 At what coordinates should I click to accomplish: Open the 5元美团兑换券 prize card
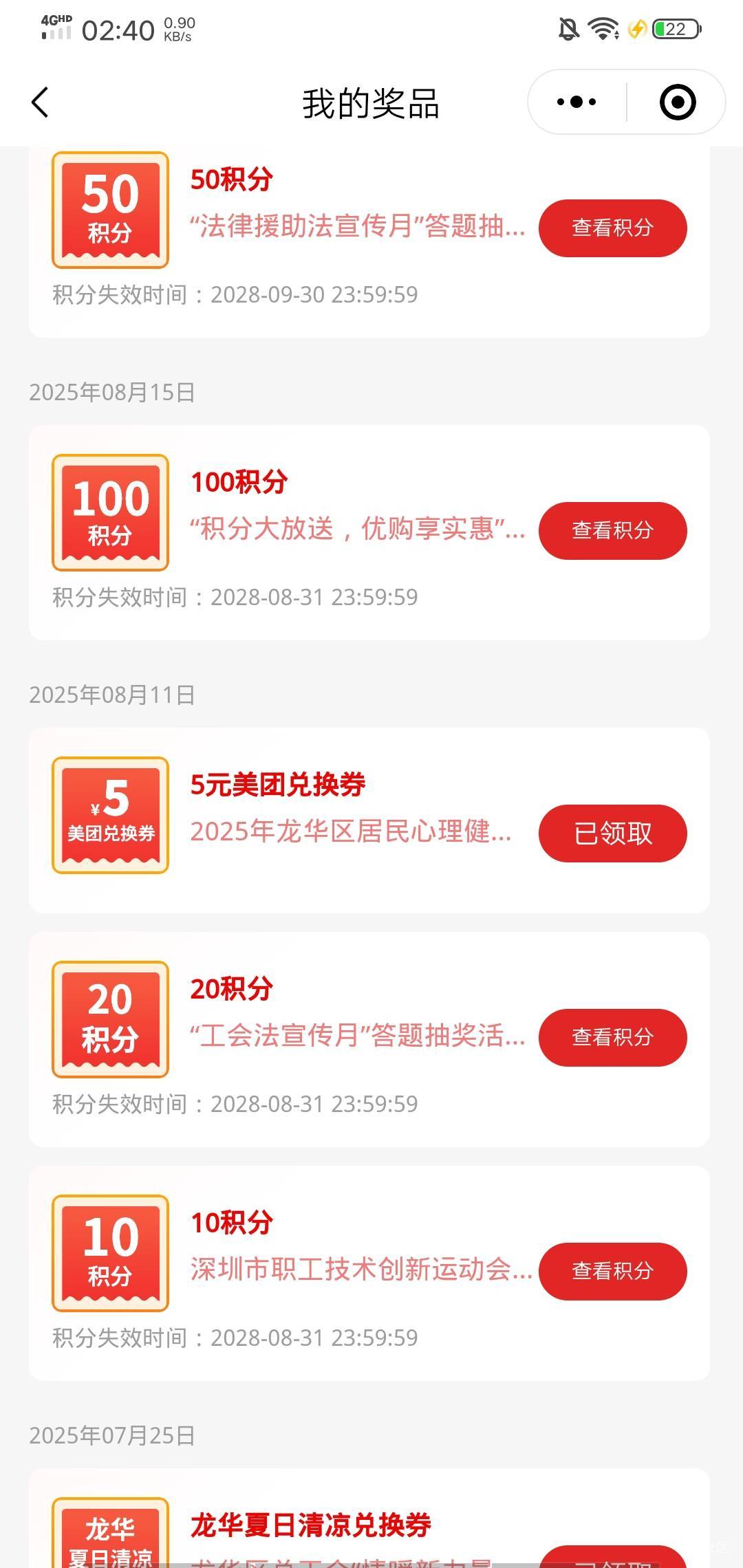pyautogui.click(x=369, y=820)
